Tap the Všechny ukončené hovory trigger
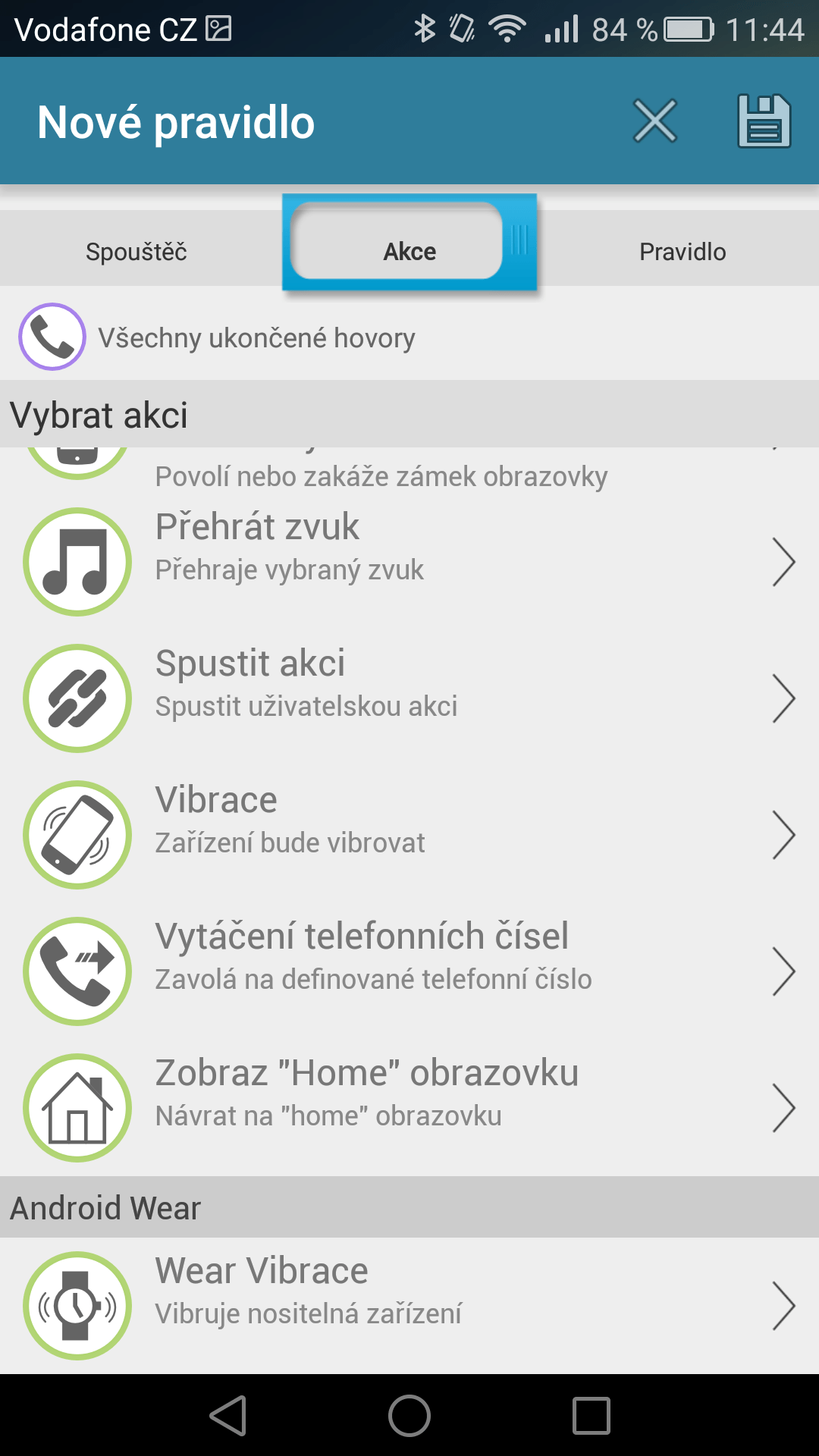 [x=409, y=337]
